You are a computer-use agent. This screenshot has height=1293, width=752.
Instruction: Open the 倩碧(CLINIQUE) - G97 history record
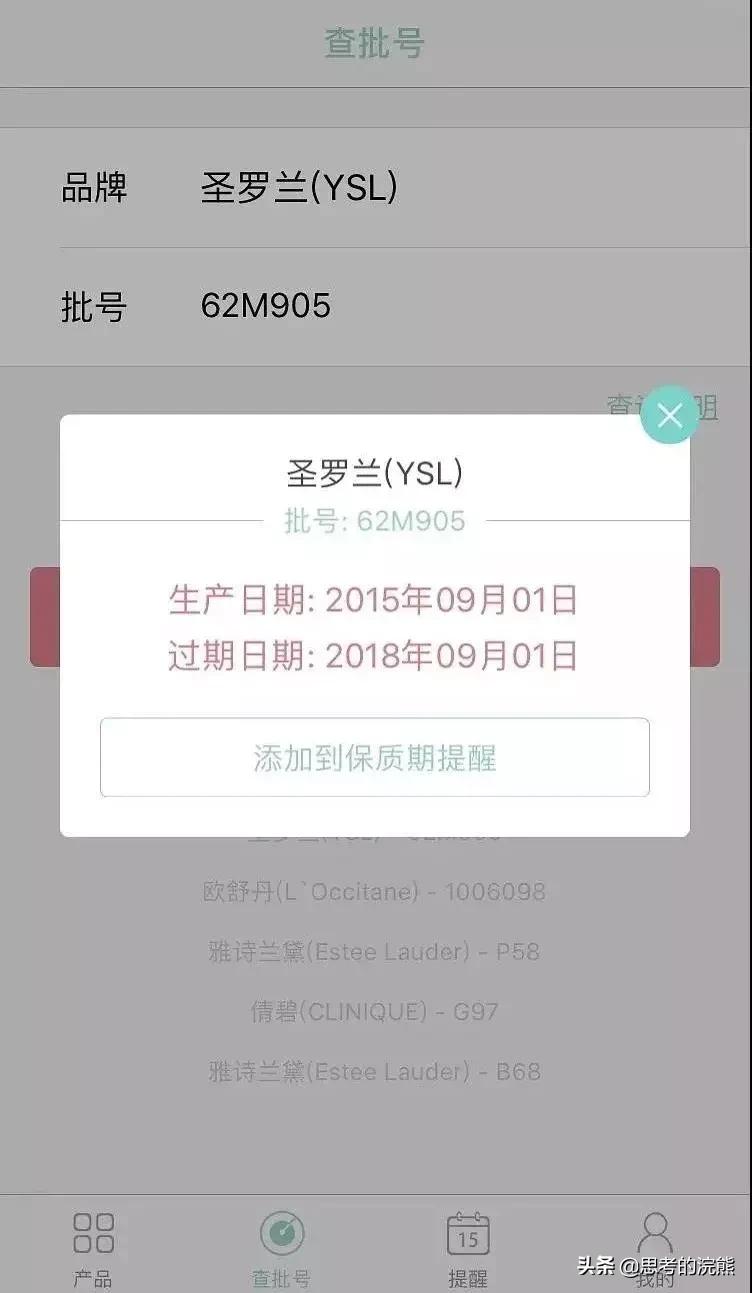(x=376, y=1011)
